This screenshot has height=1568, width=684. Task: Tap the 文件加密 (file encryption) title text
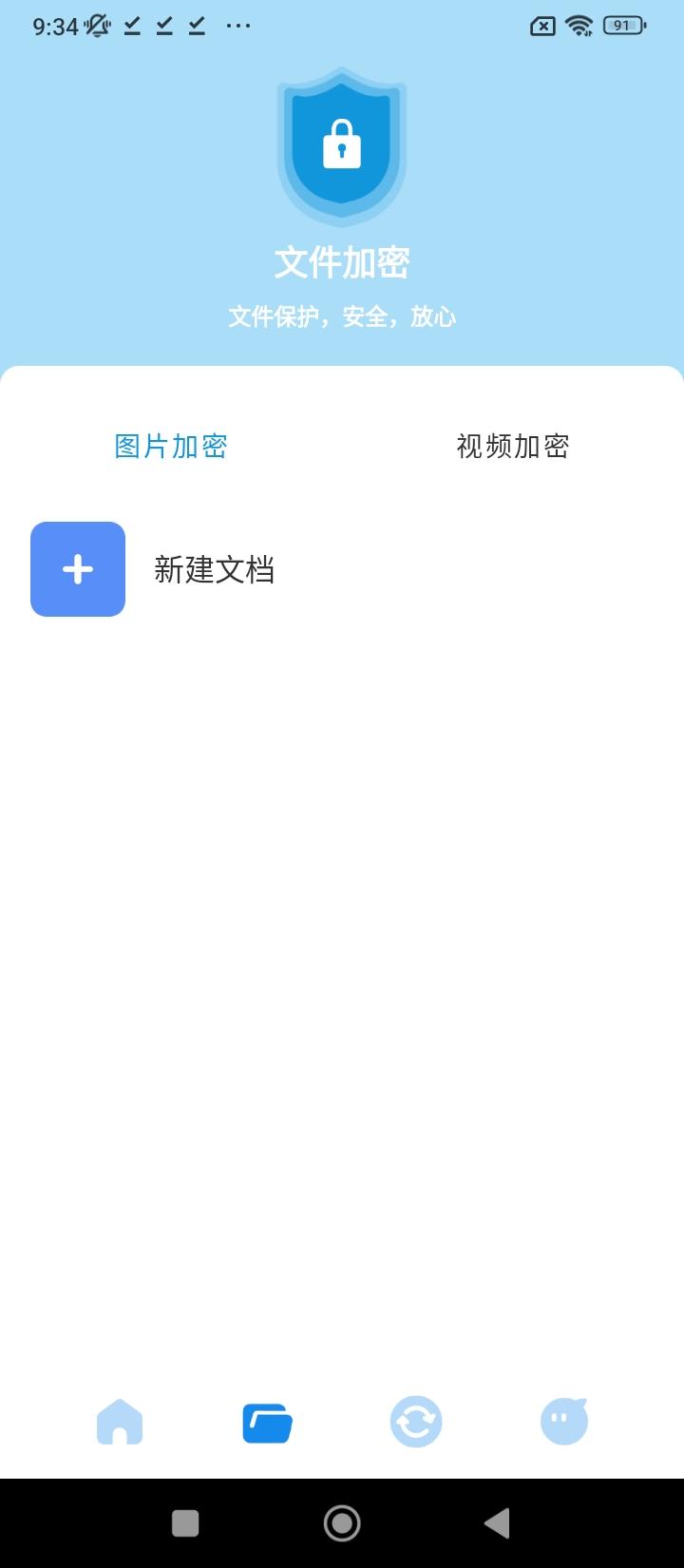coord(341,263)
